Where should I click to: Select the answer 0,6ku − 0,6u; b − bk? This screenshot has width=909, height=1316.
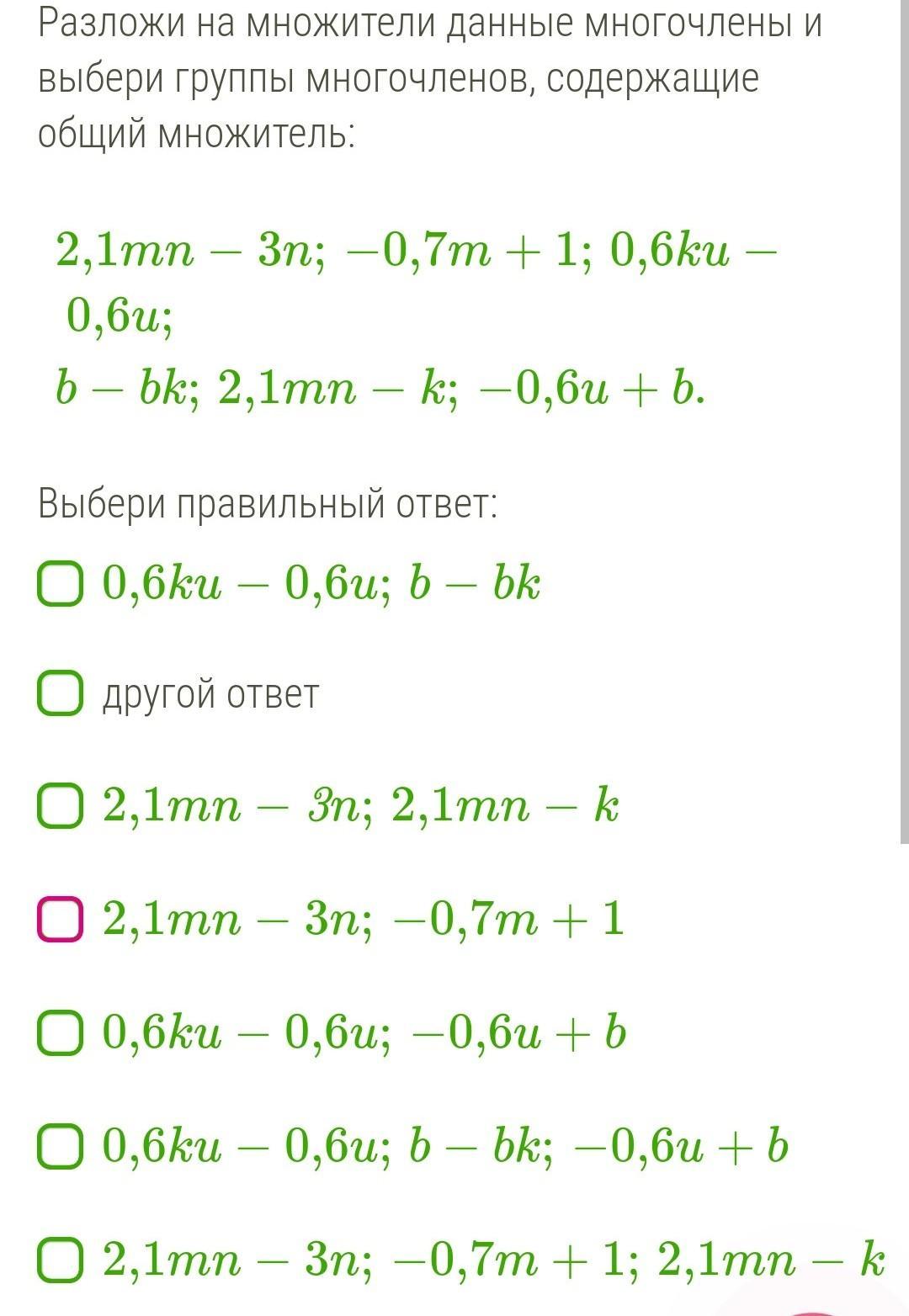pos(61,584)
